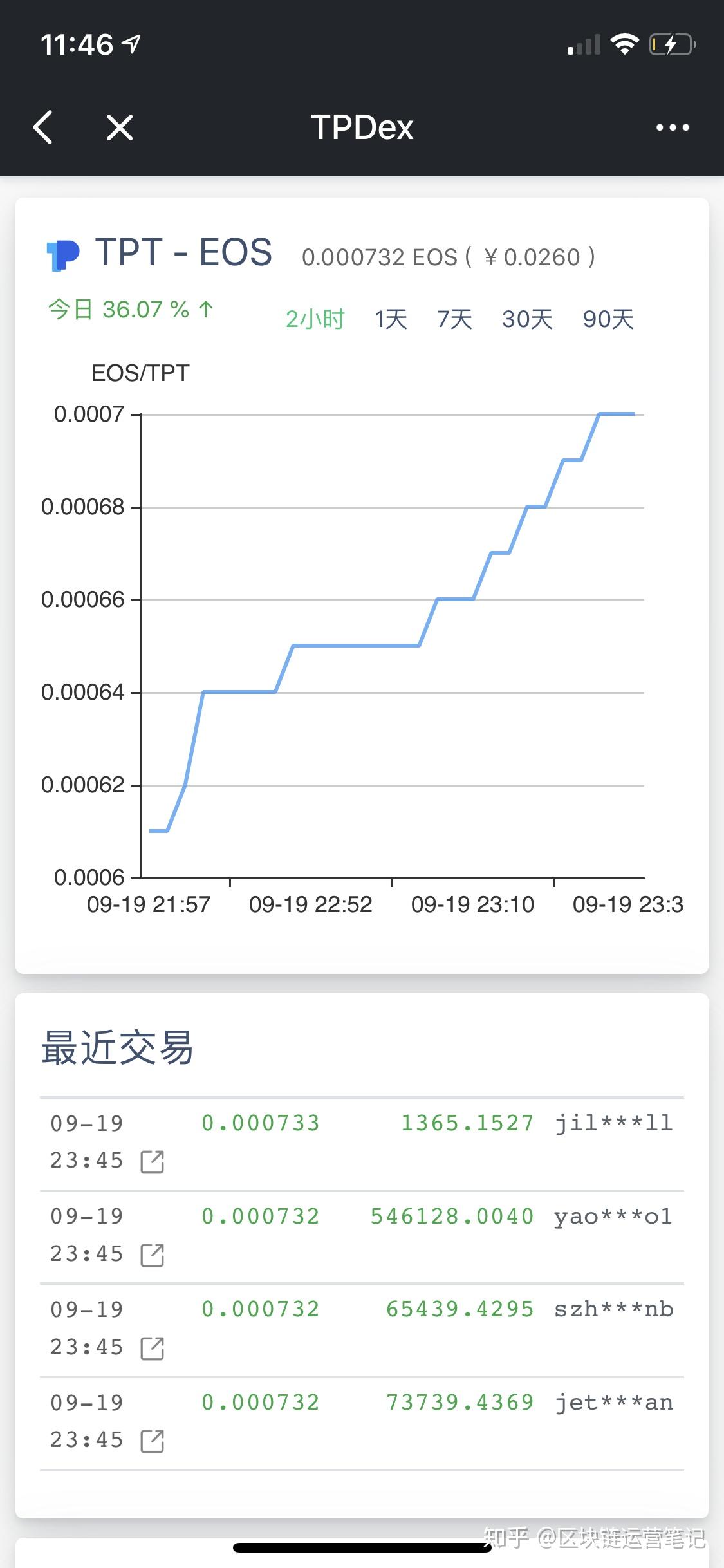This screenshot has height=1568, width=724.
Task: Select trader address yao***ol
Action: [x=613, y=1217]
